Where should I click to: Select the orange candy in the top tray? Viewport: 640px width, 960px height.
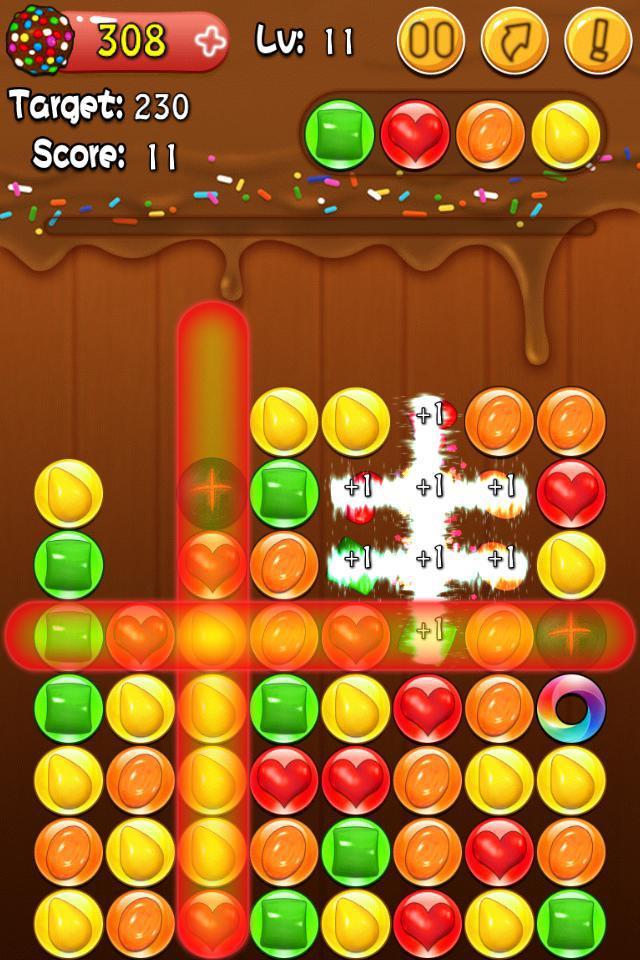coord(490,133)
